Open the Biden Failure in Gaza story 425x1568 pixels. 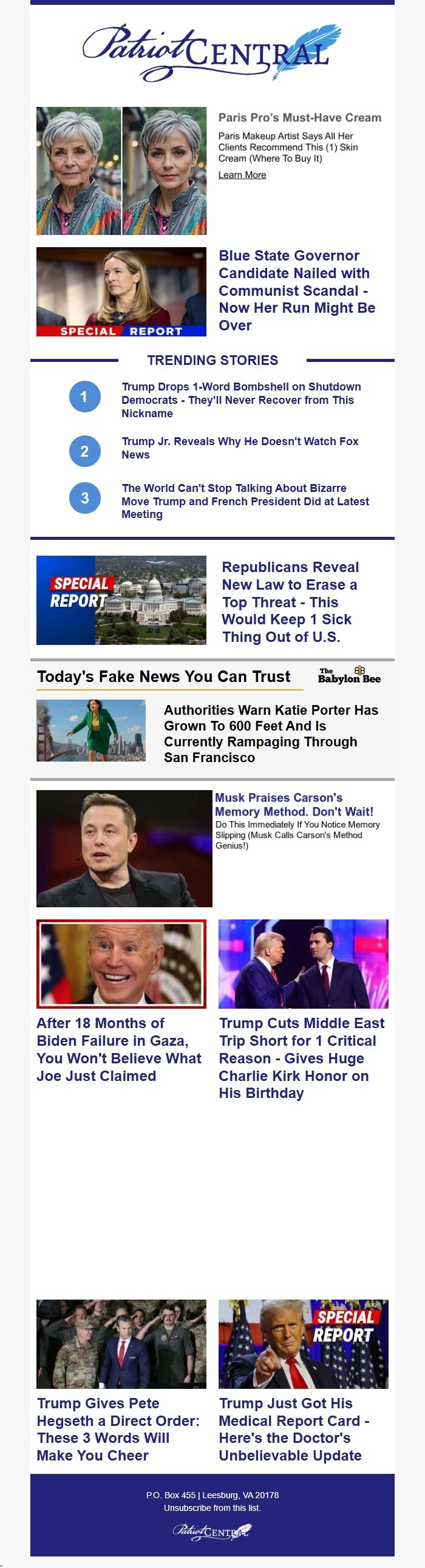(119, 1049)
